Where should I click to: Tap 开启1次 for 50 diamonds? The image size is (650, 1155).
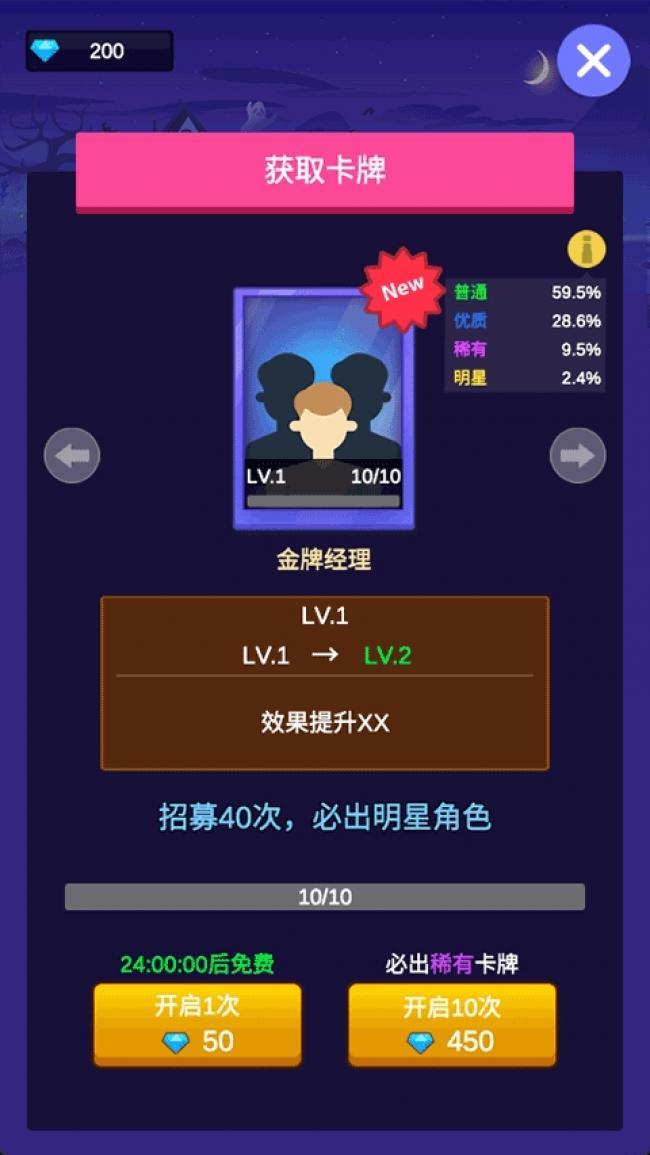(197, 1023)
